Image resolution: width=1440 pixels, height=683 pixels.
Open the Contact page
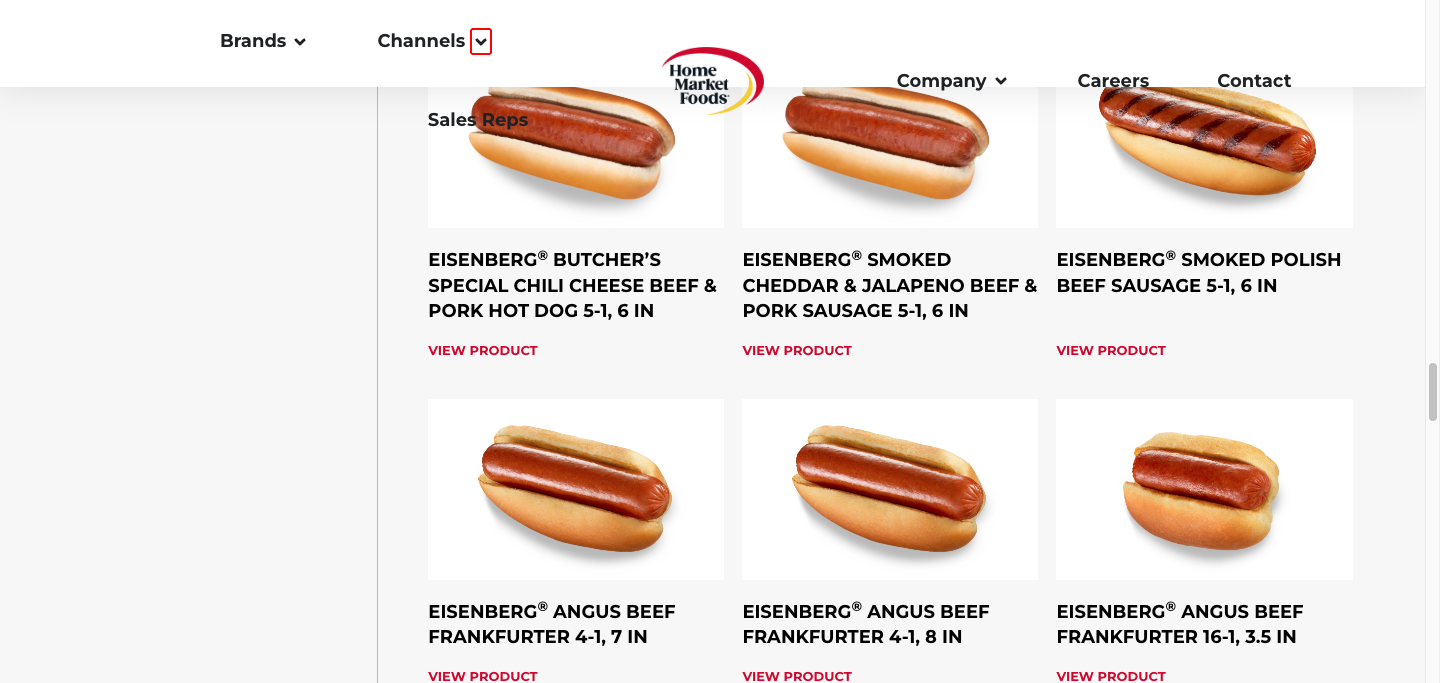[1254, 81]
